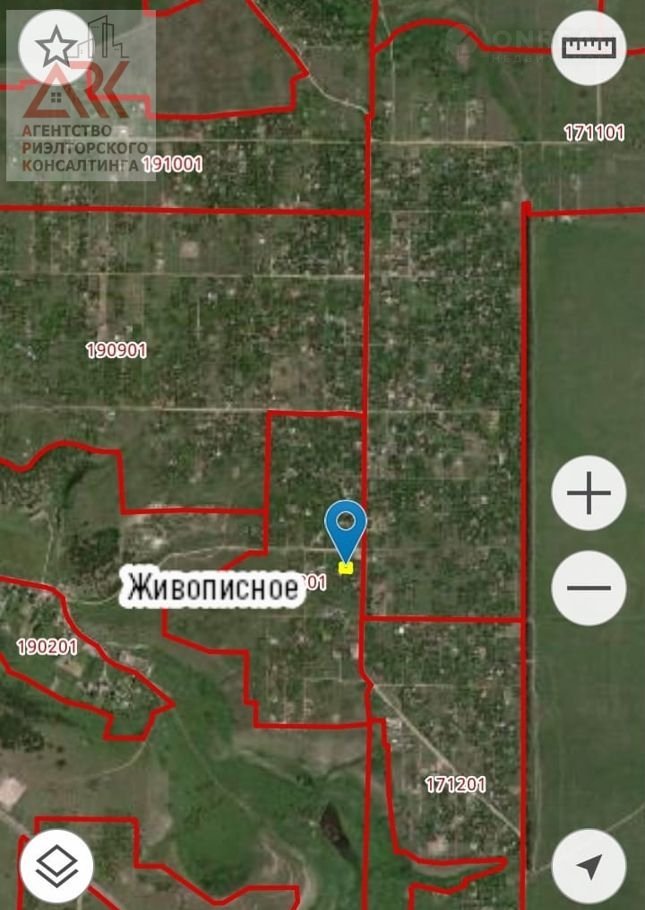
Task: Center the map on my location
Action: pos(589,866)
